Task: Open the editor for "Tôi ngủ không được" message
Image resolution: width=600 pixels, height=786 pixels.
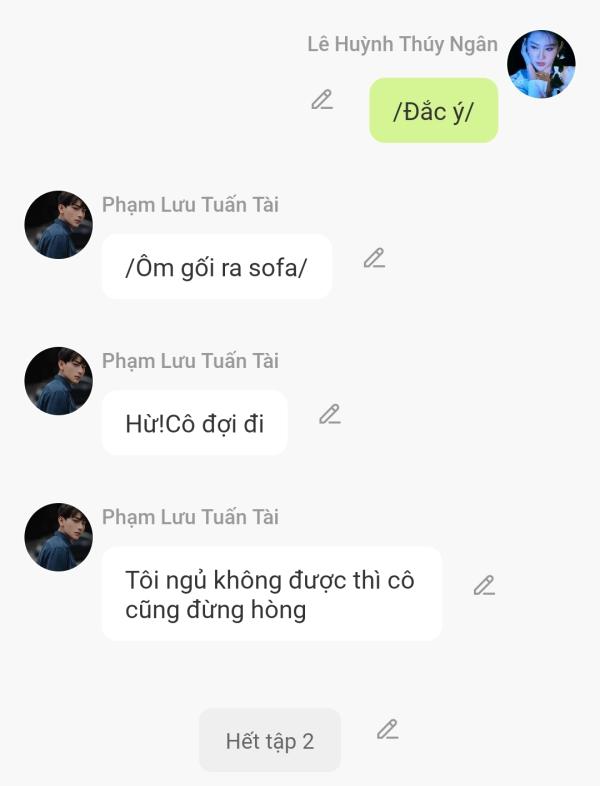Action: 485,586
